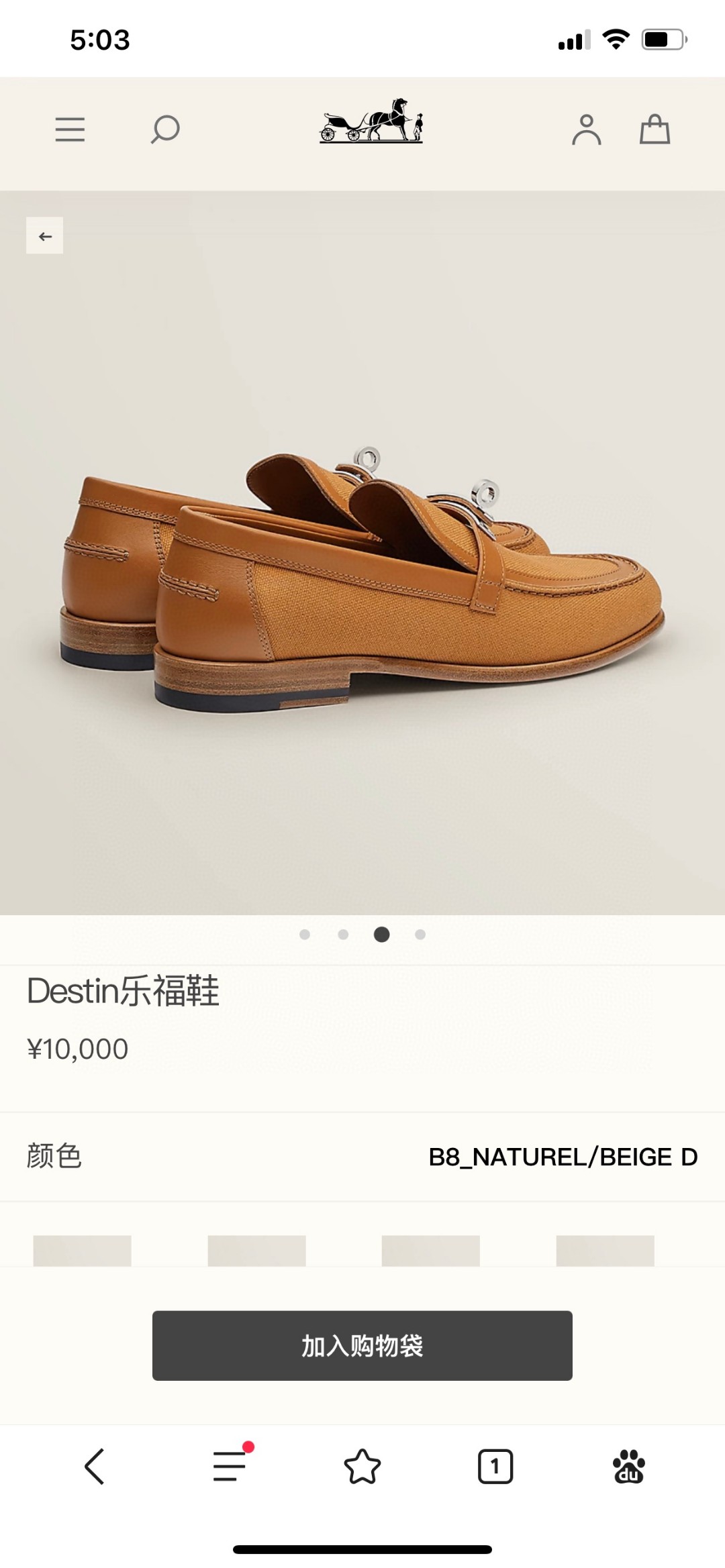Viewport: 725px width, 1568px height.
Task: Open the browser menu with red dot
Action: pos(230,1465)
